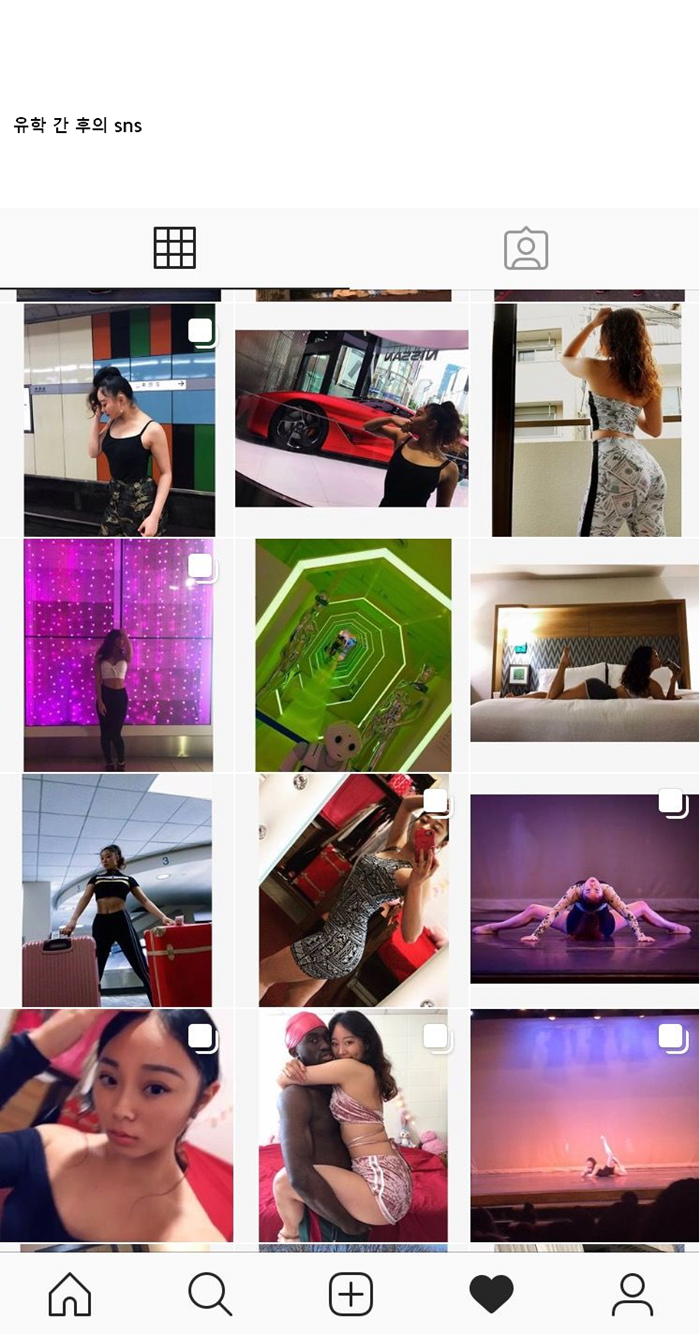The width and height of the screenshot is (700, 1334).
Task: Open the subway station platform post
Action: [x=119, y=420]
